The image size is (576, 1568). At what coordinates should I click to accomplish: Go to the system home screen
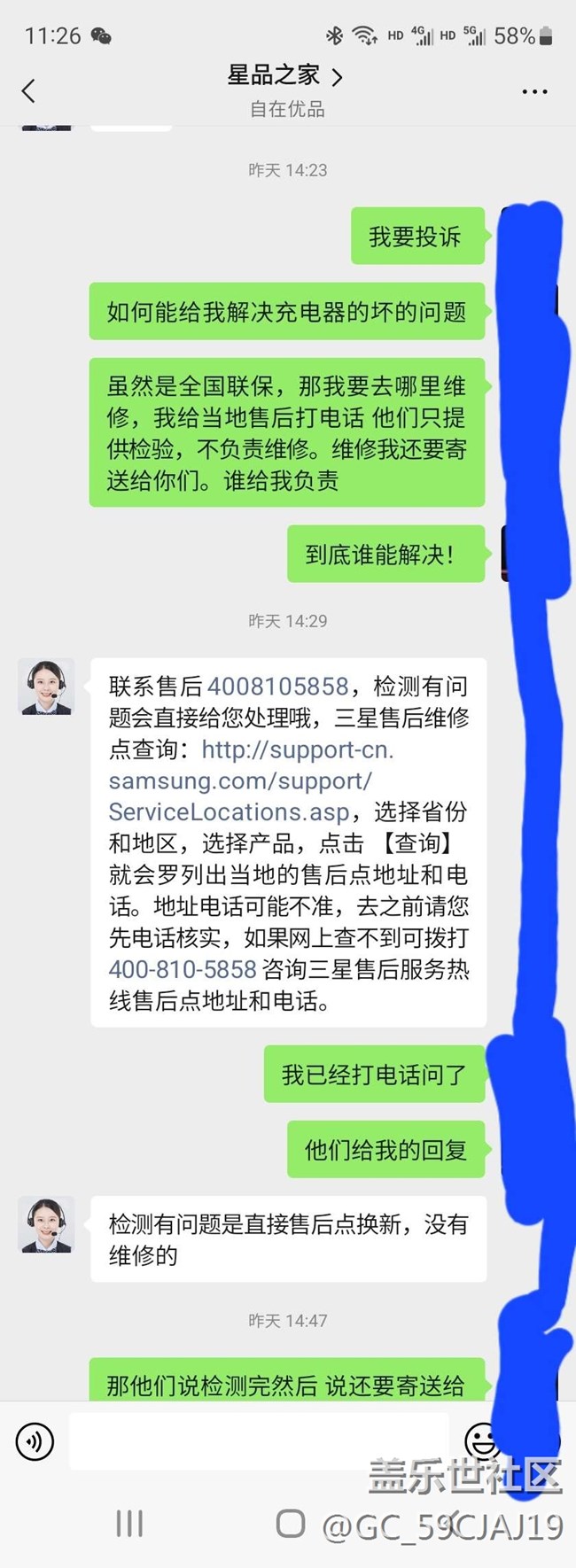(x=291, y=1524)
